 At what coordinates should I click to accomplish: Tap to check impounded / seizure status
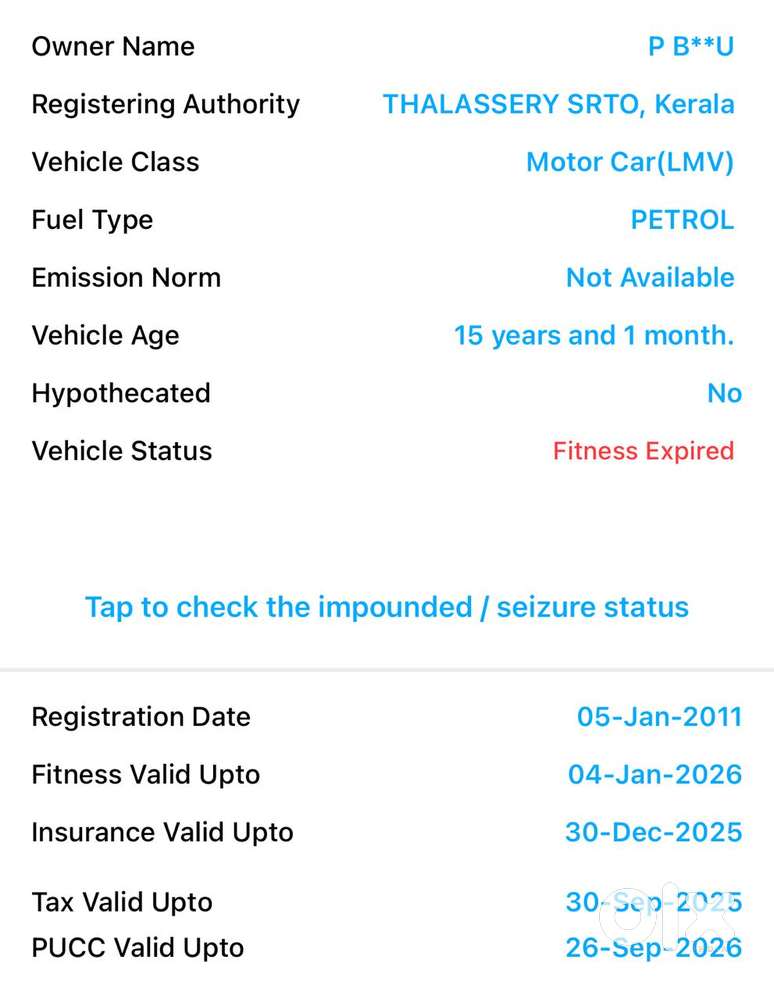coord(387,607)
